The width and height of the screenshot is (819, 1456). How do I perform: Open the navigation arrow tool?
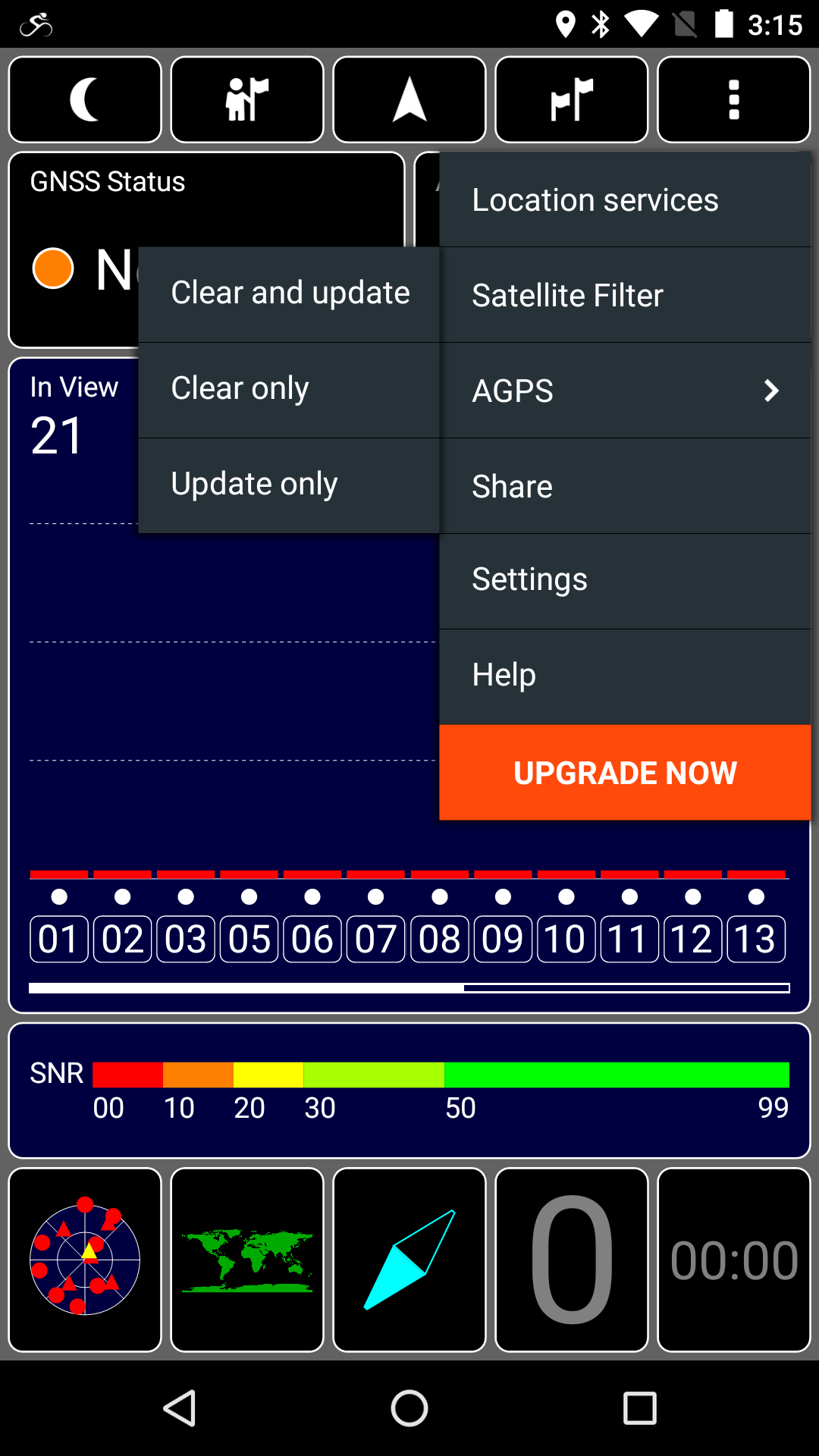[409, 99]
